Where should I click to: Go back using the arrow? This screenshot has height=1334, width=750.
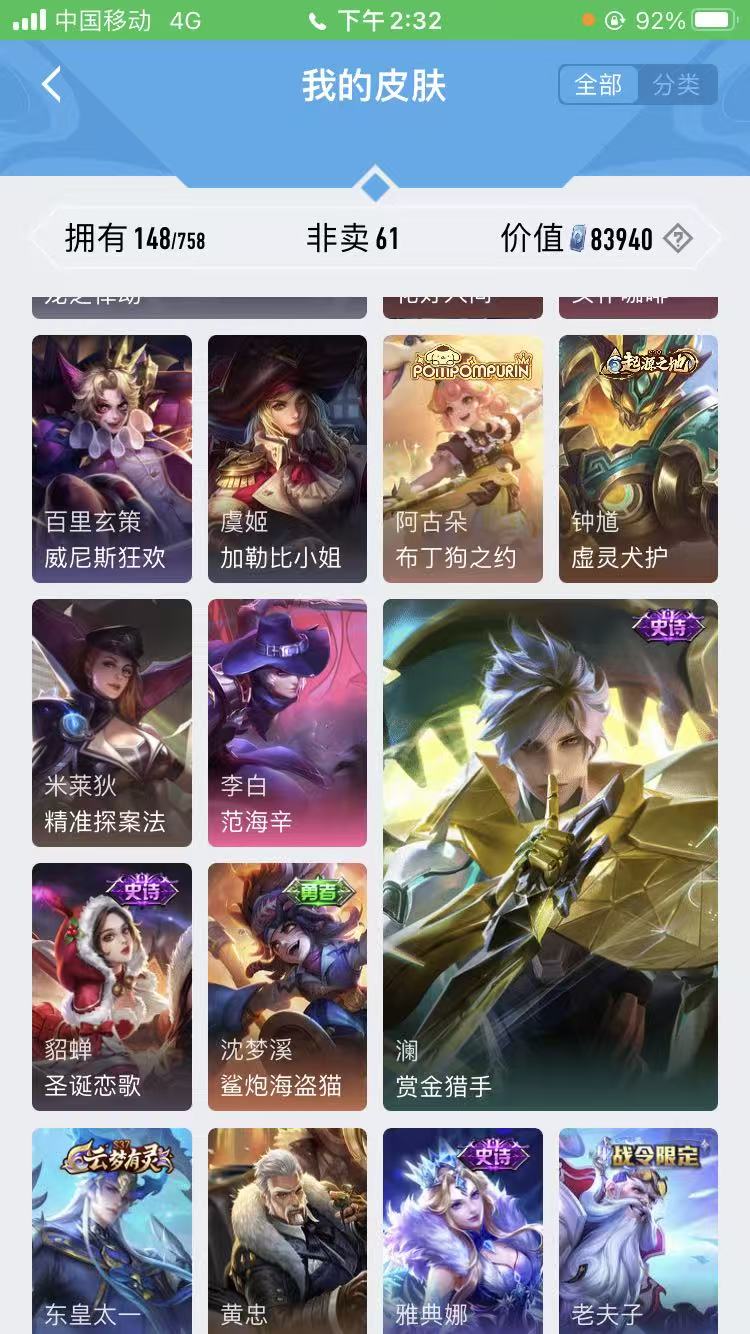pyautogui.click(x=52, y=85)
